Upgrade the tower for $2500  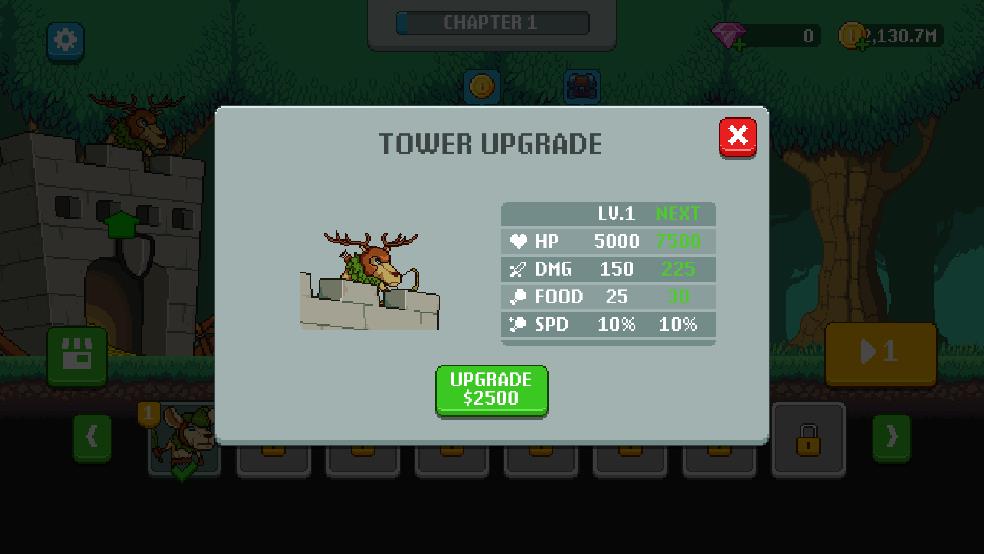(491, 390)
